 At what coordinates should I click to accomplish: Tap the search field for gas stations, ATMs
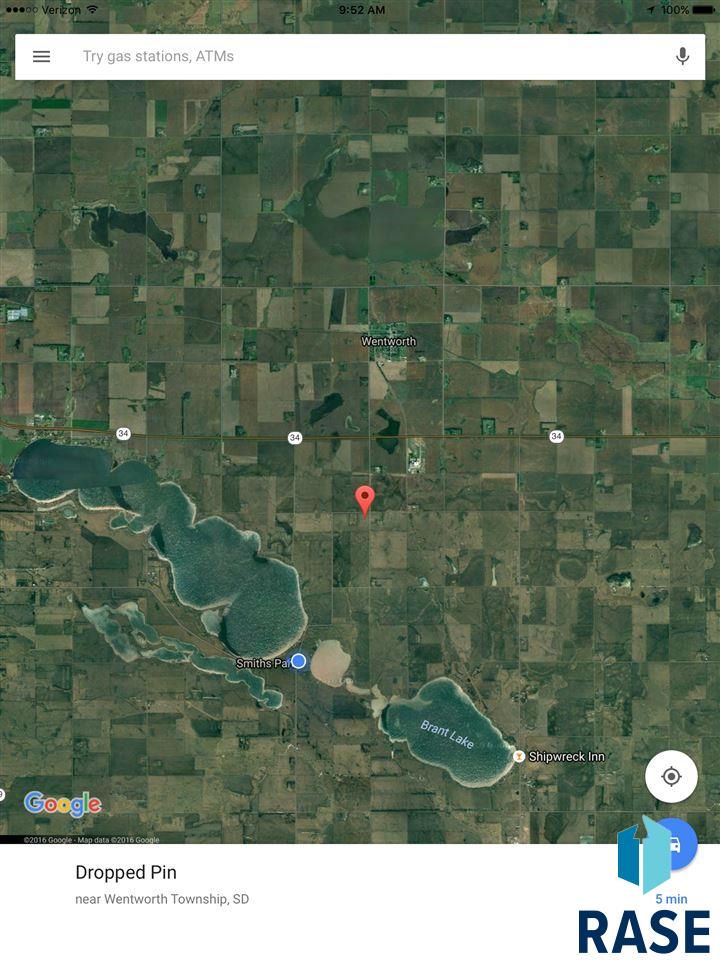point(360,57)
